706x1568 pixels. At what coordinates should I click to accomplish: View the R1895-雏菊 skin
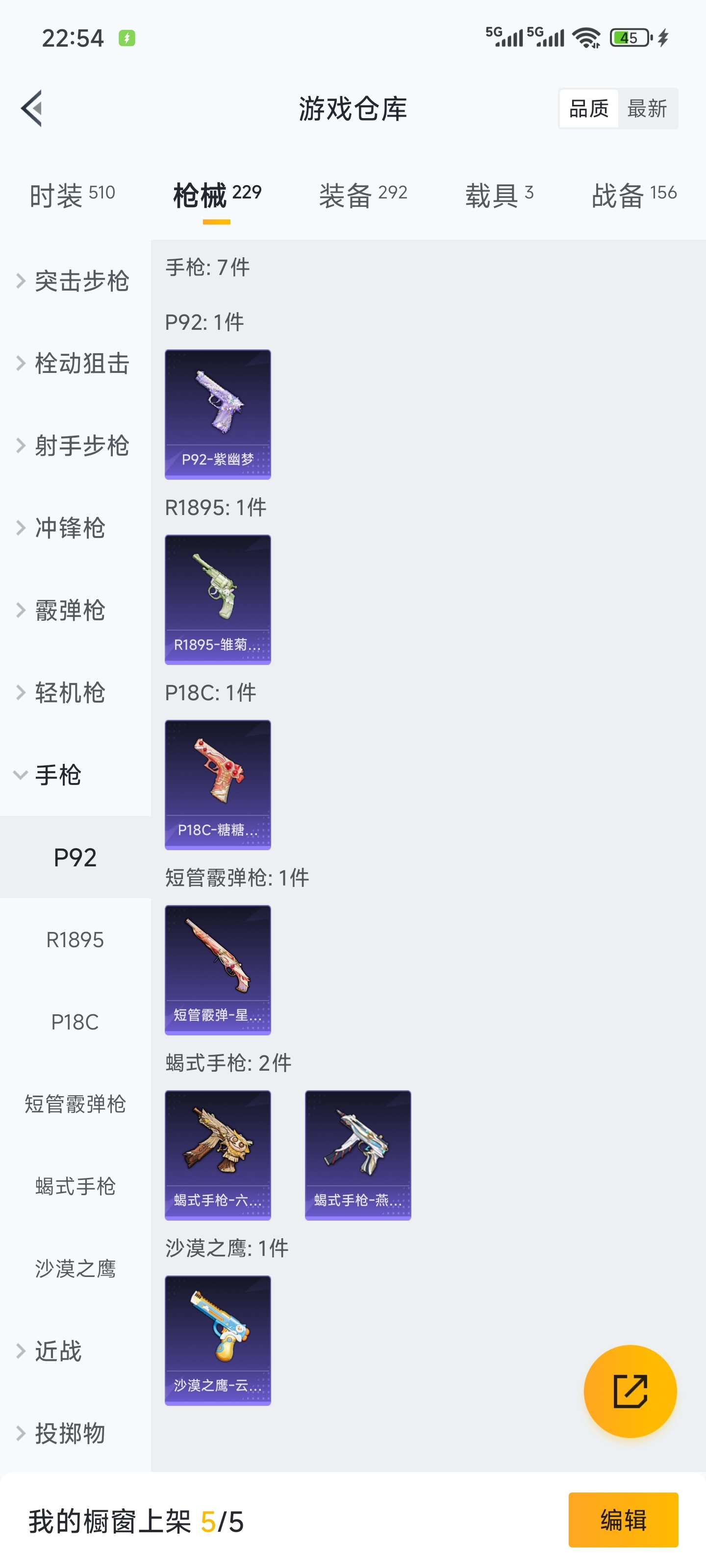click(218, 599)
